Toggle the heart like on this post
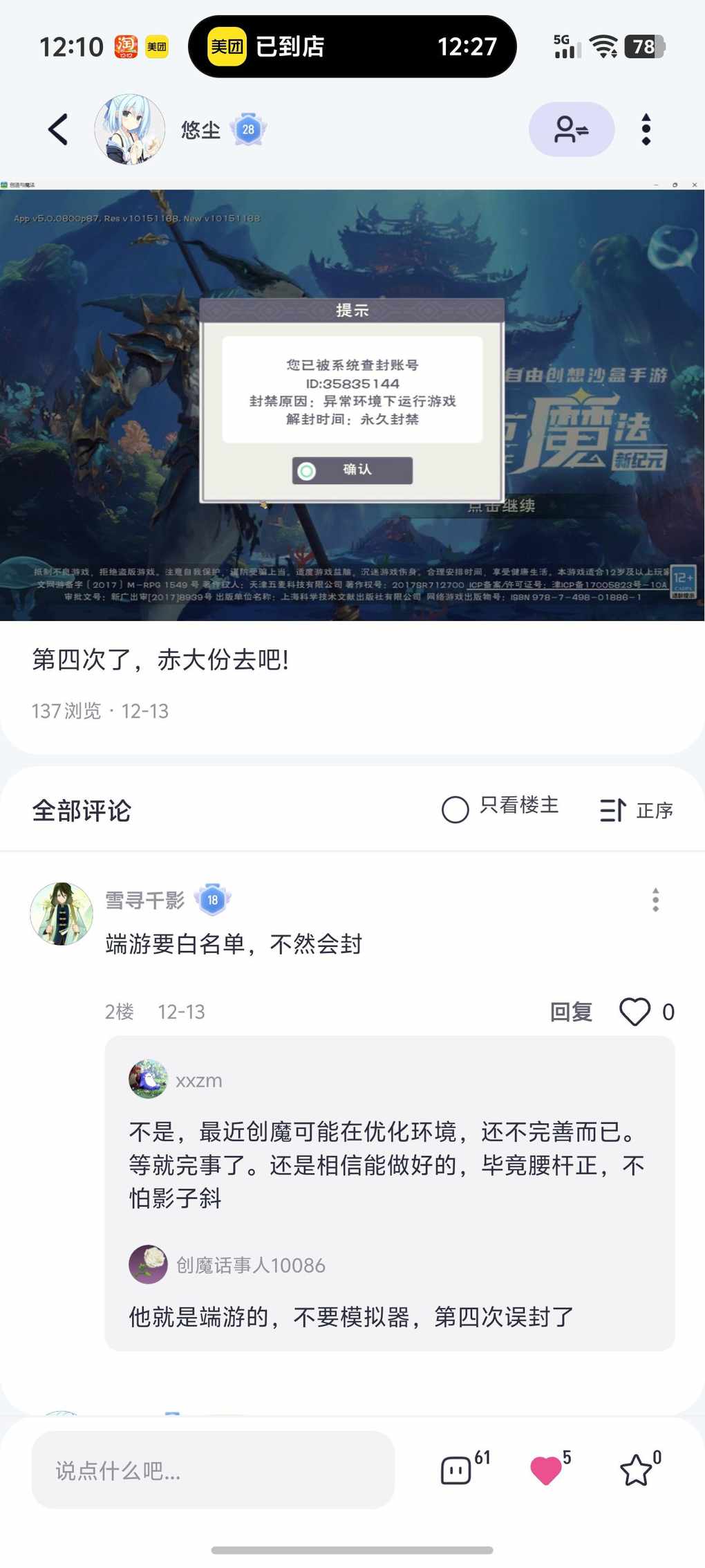Image resolution: width=705 pixels, height=1568 pixels. tap(546, 1470)
